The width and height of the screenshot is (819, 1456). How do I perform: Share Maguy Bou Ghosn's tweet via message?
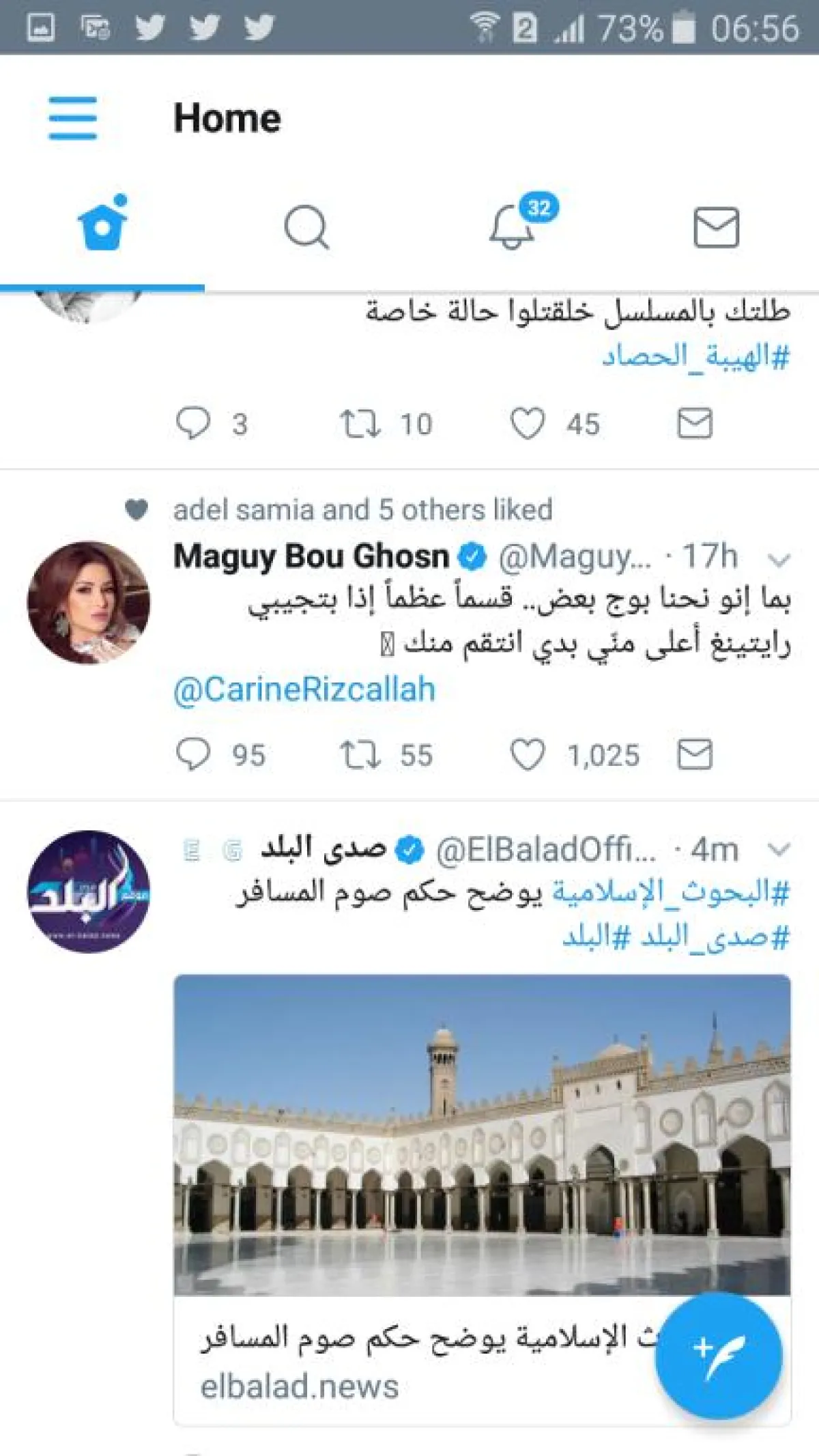(695, 755)
